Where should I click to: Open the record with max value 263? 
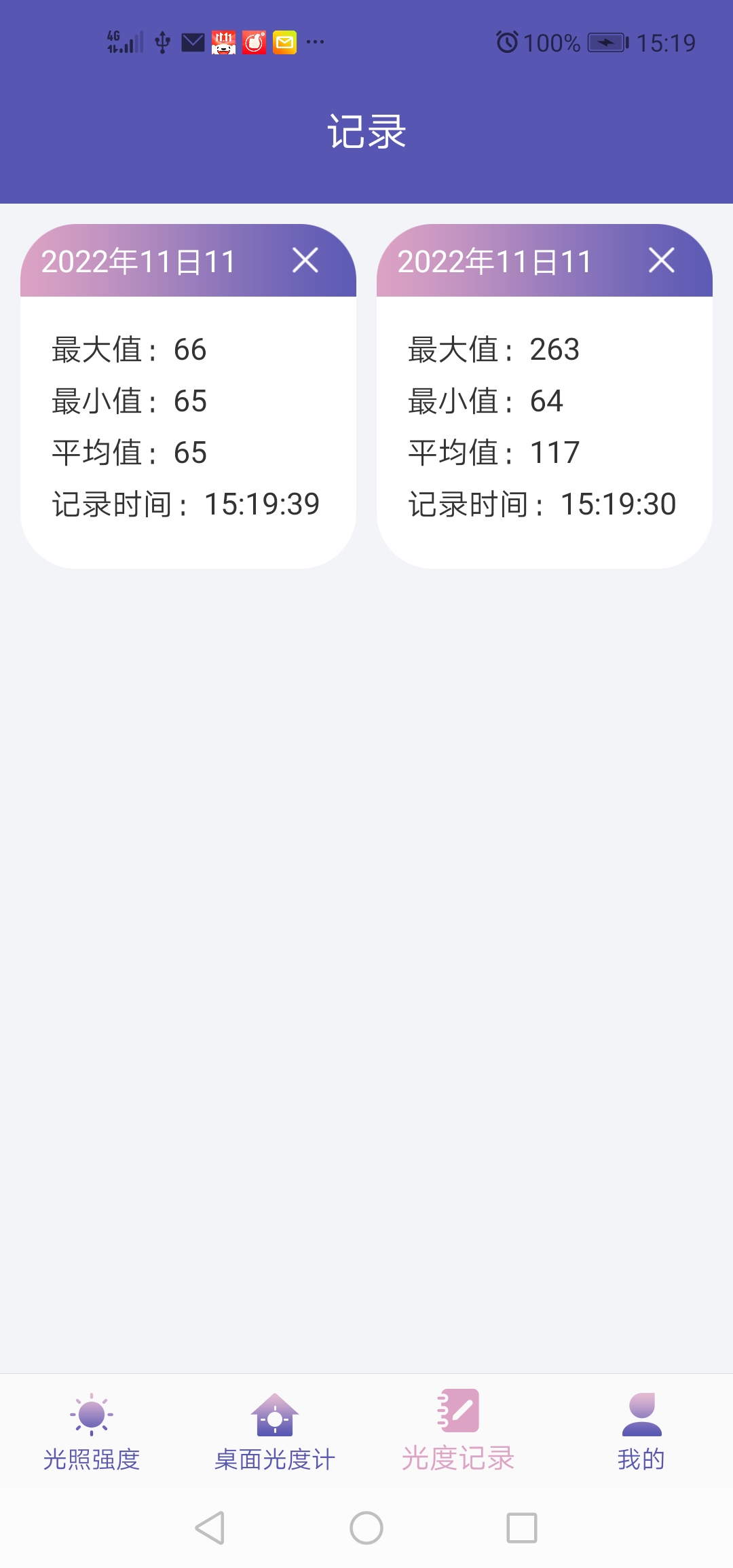[x=544, y=396]
